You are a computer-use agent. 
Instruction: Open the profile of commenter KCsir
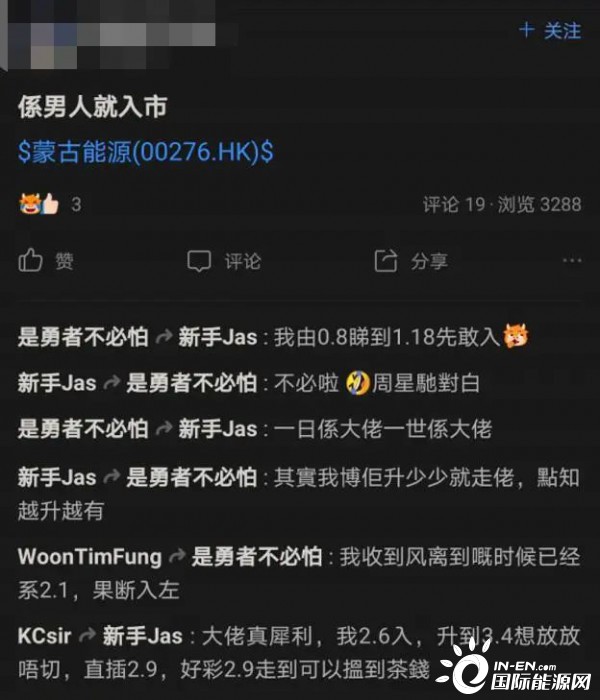[43, 636]
